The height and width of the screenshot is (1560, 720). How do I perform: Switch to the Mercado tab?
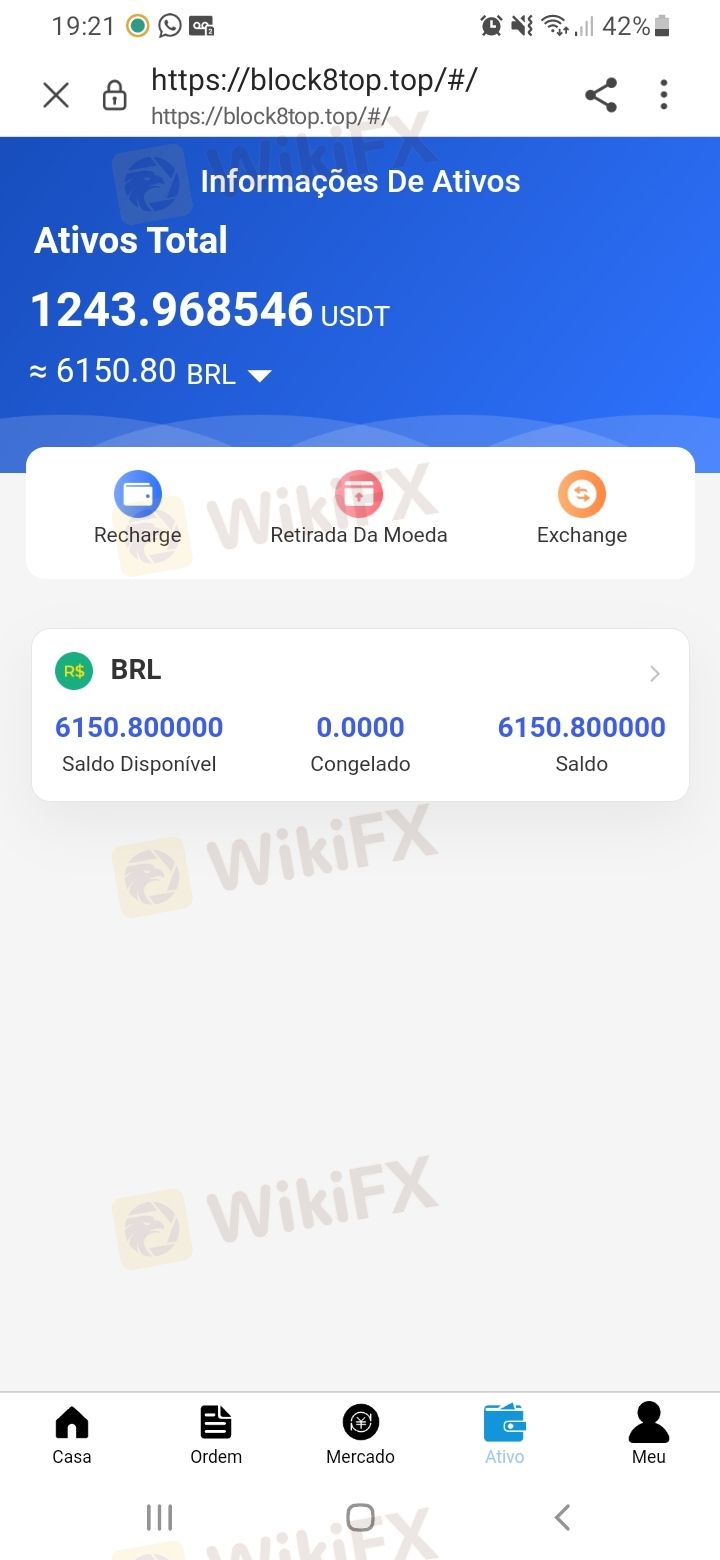pos(360,1435)
